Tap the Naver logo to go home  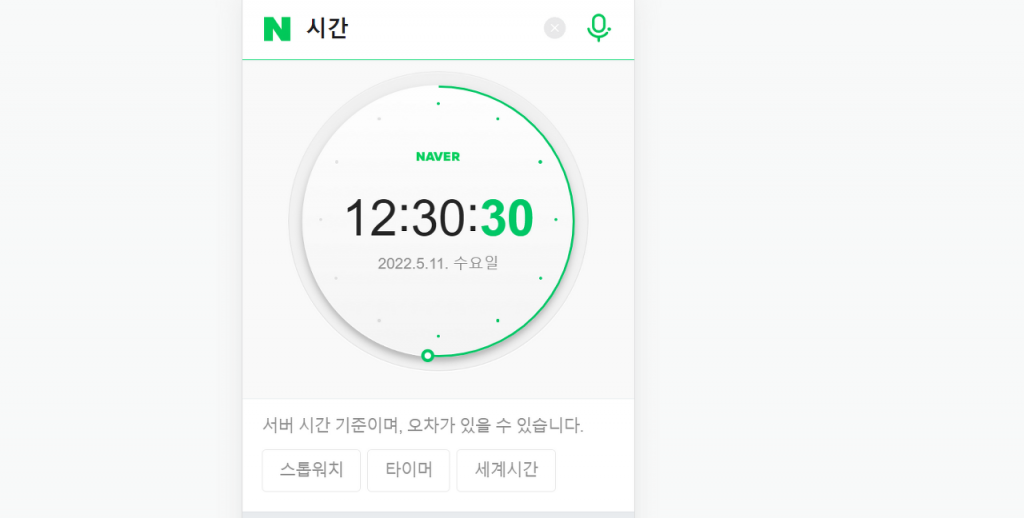pyautogui.click(x=276, y=29)
